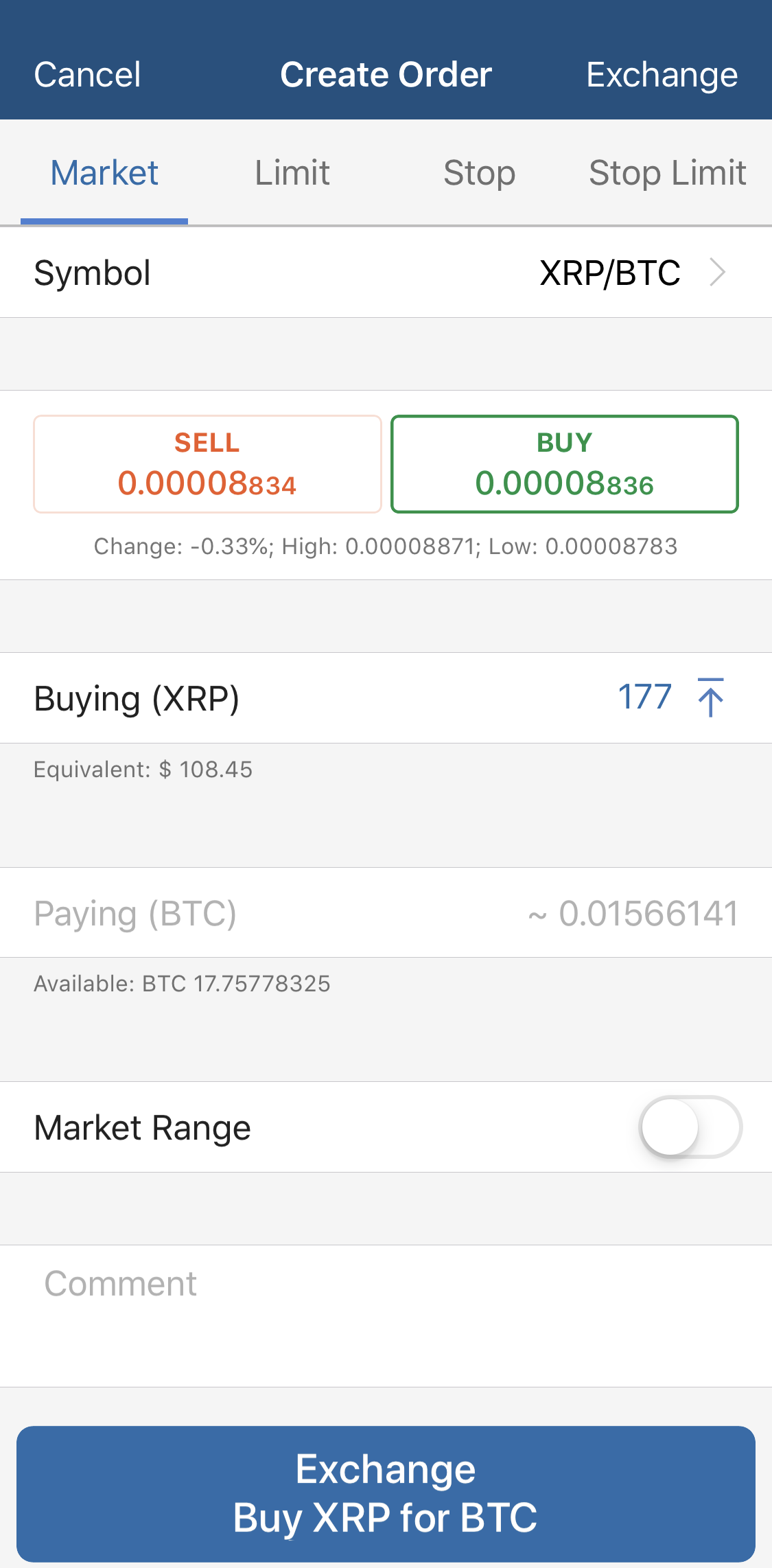This screenshot has height=1568, width=772.
Task: Edit the Buying (XRP) amount field
Action: [386, 698]
